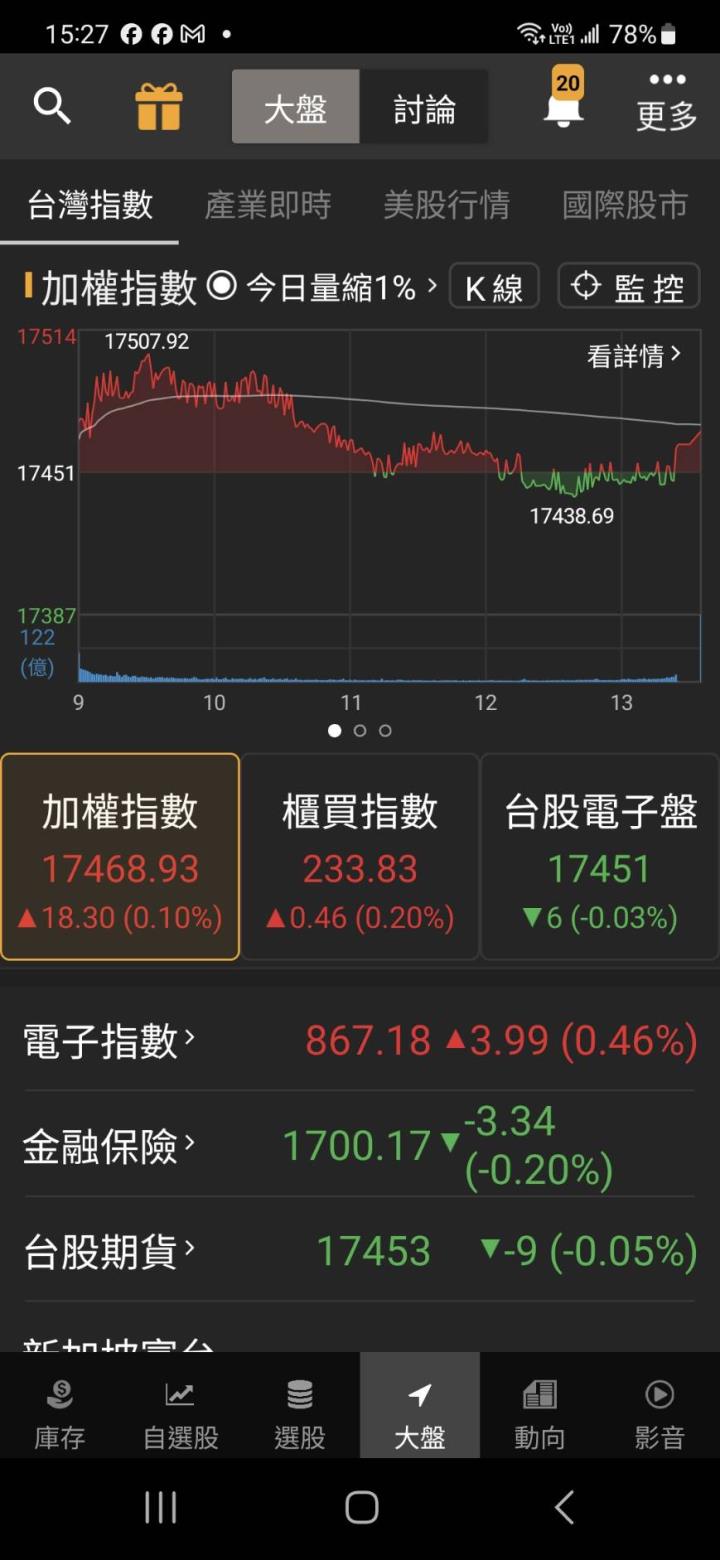Open the 更多 overflow menu
This screenshot has height=1560, width=720.
click(x=666, y=104)
